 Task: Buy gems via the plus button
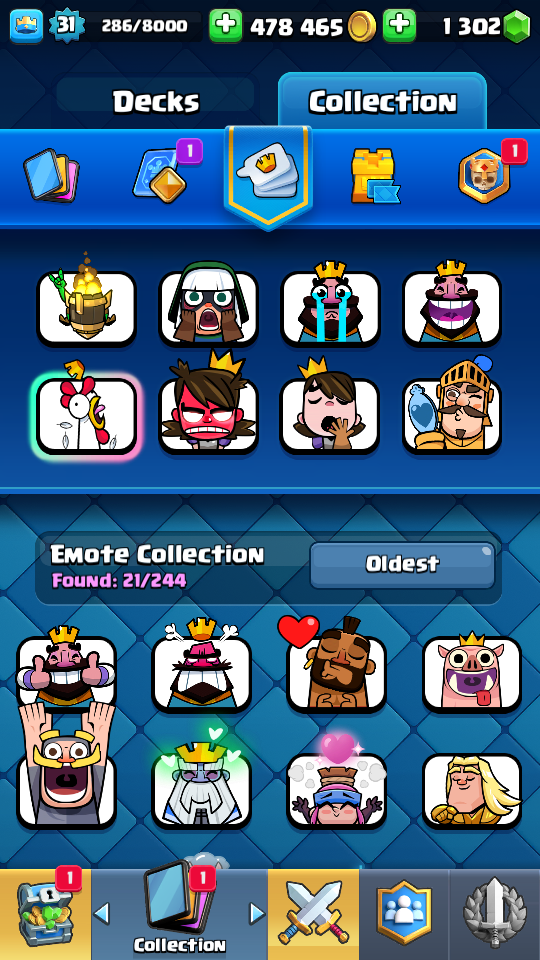(399, 26)
